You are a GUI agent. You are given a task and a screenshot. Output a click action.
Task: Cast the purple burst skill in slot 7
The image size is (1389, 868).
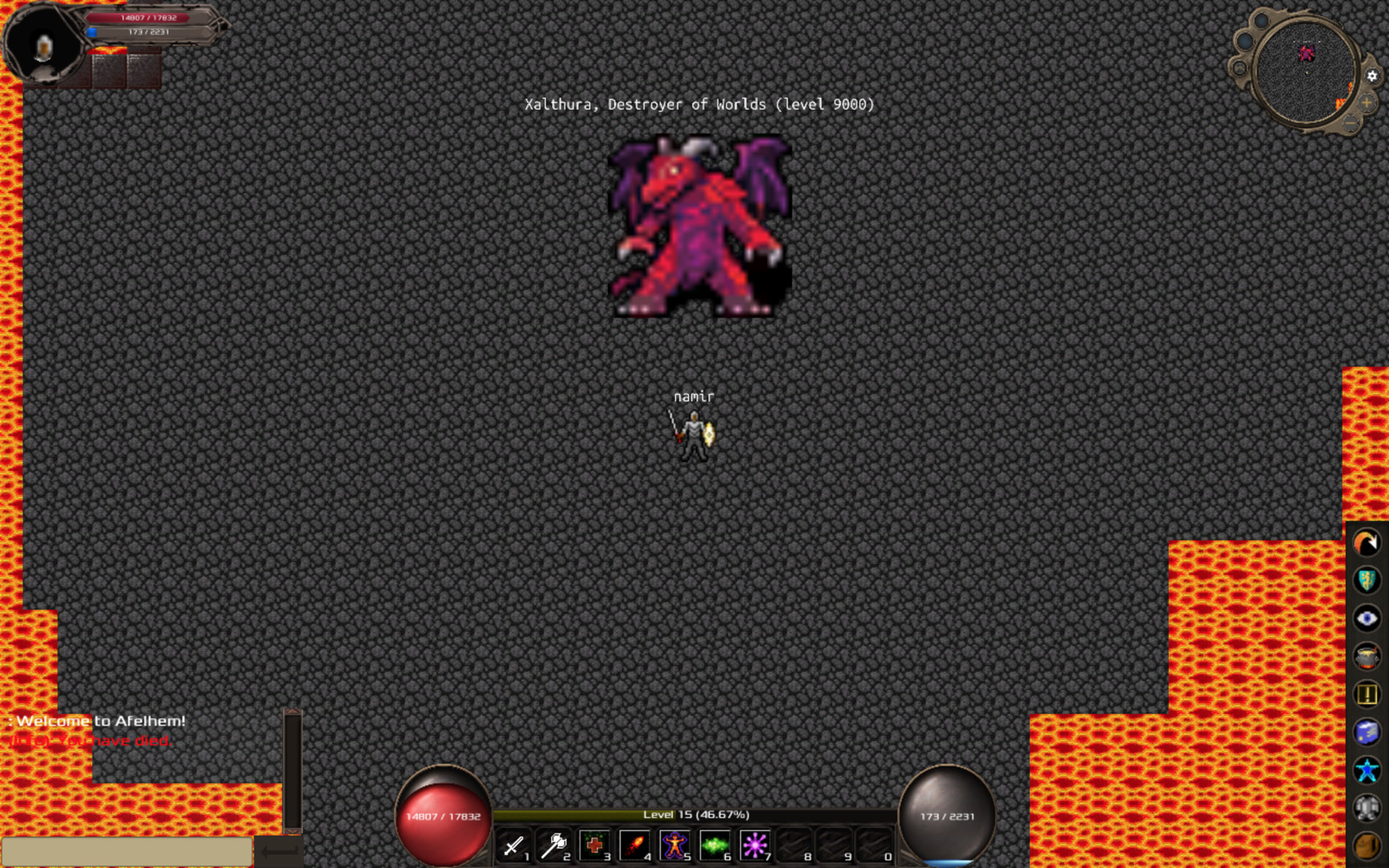[x=755, y=845]
